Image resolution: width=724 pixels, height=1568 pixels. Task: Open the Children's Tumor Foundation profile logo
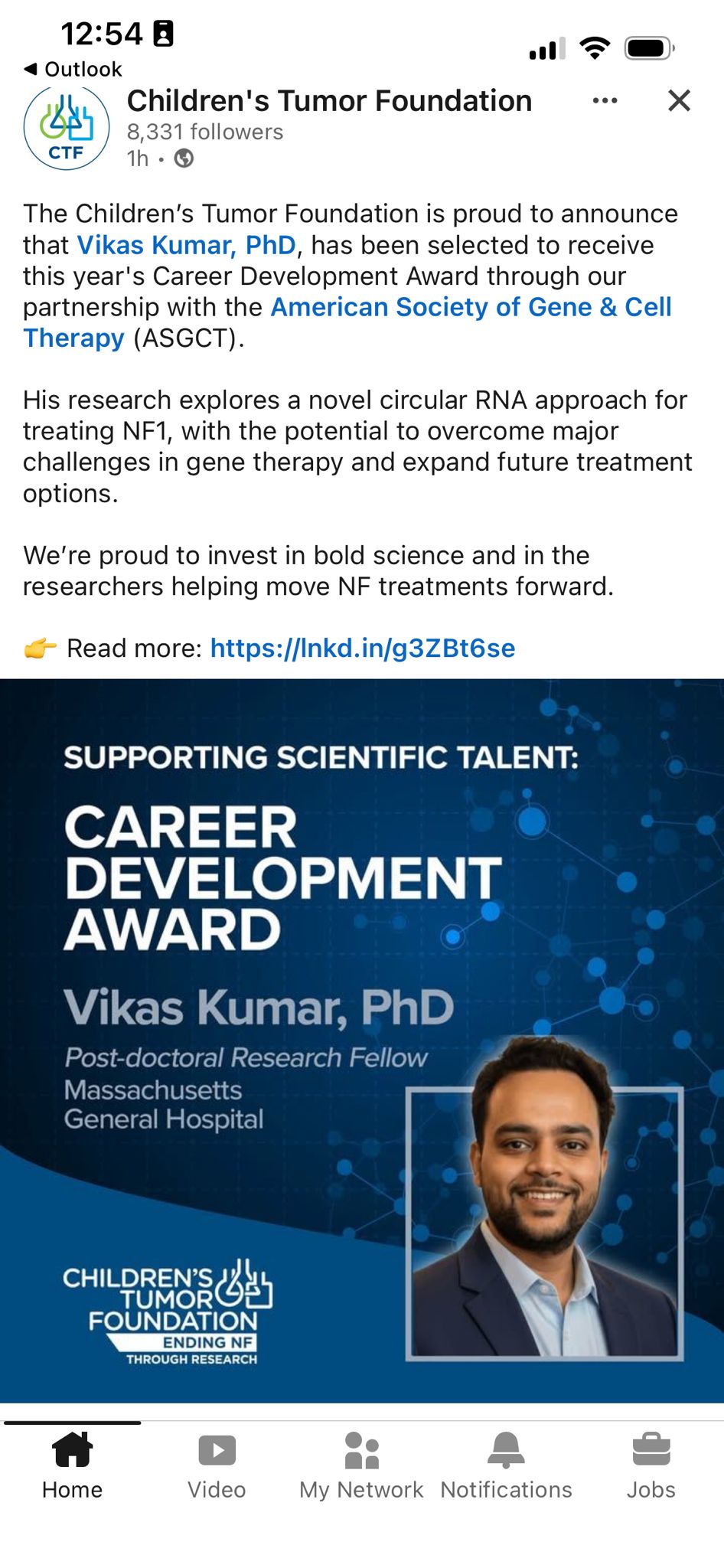67,128
